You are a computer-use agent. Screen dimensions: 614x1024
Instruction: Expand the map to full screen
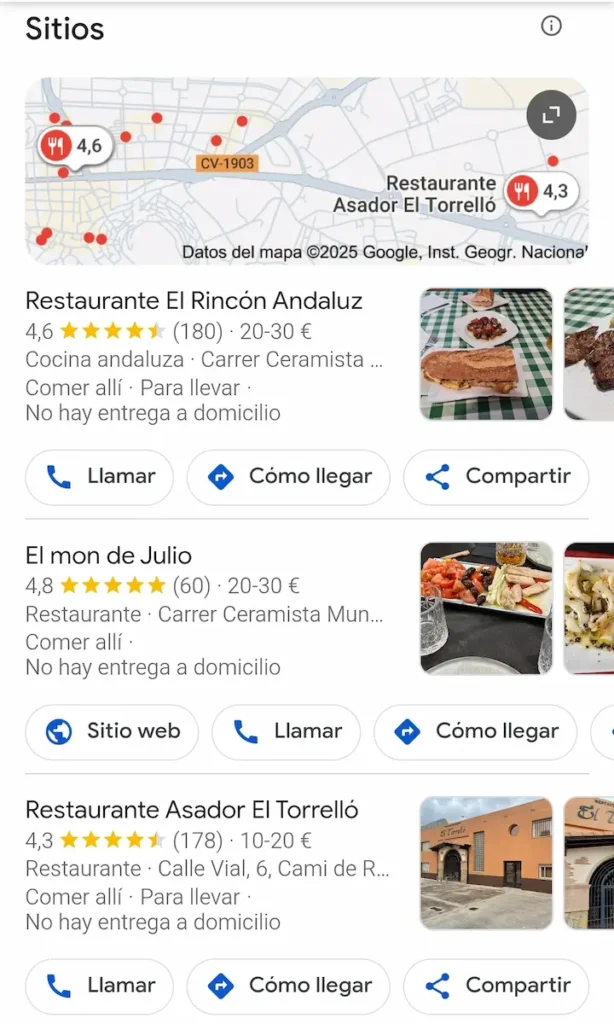551,115
